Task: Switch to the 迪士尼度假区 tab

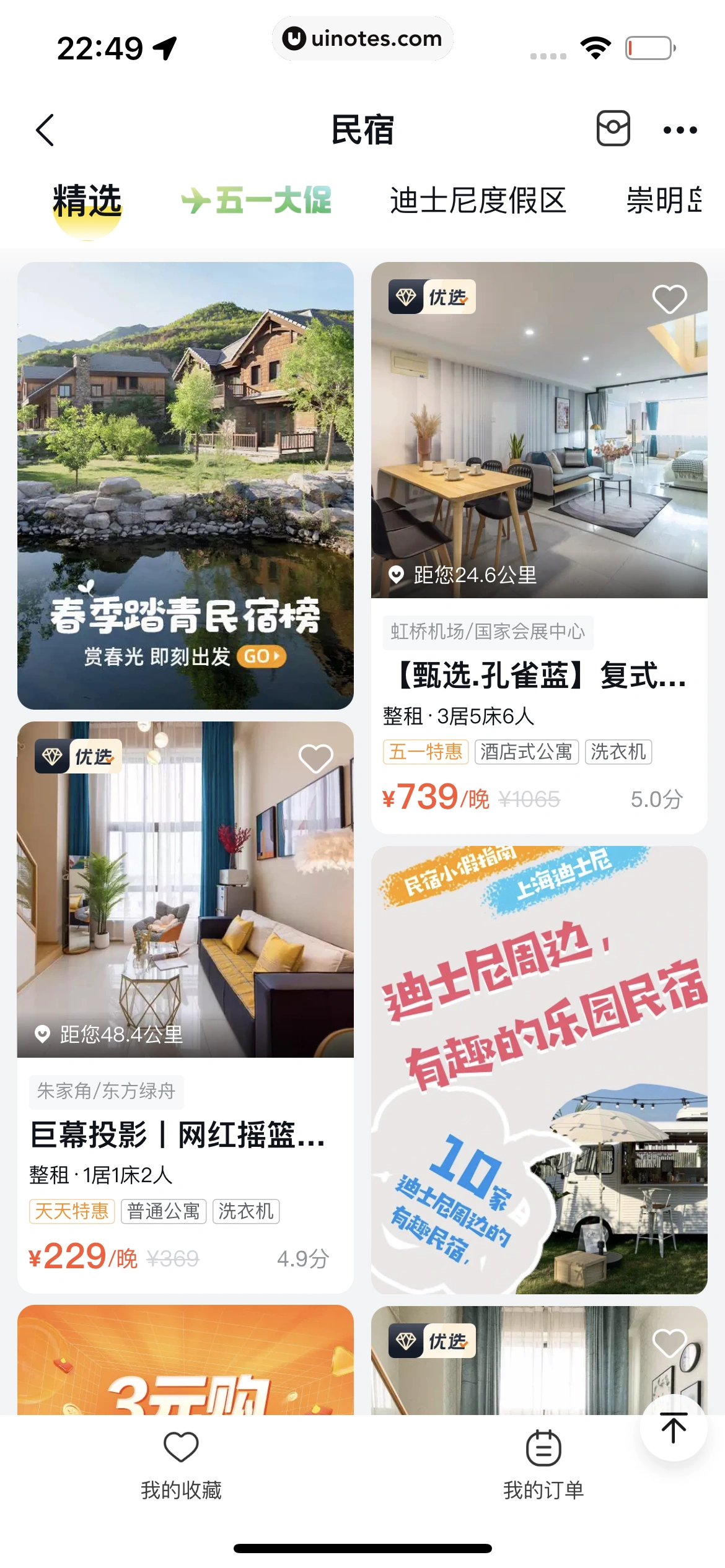Action: [478, 201]
